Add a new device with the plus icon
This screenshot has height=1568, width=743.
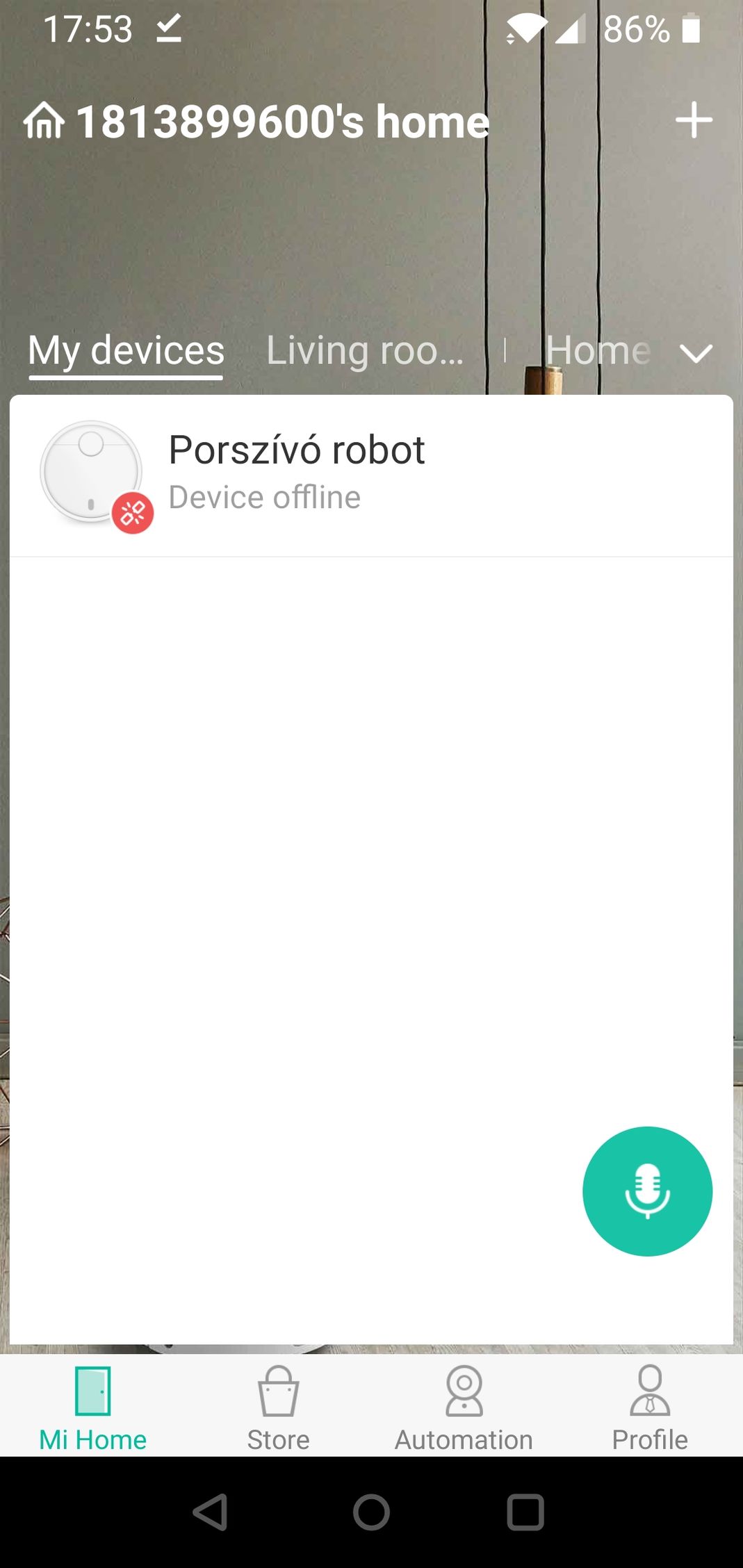(x=694, y=120)
